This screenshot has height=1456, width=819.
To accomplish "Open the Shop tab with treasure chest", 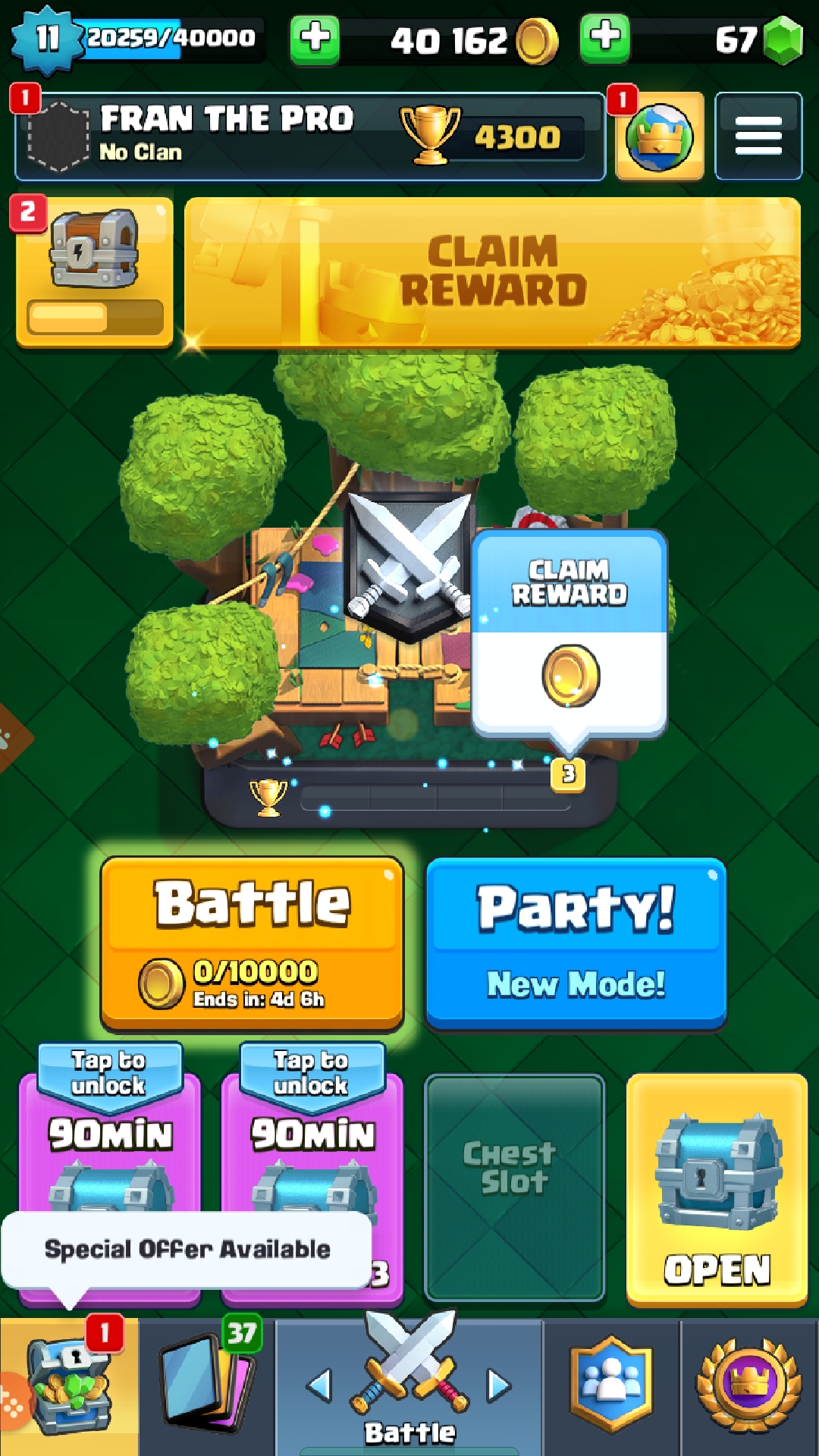I will click(68, 1386).
